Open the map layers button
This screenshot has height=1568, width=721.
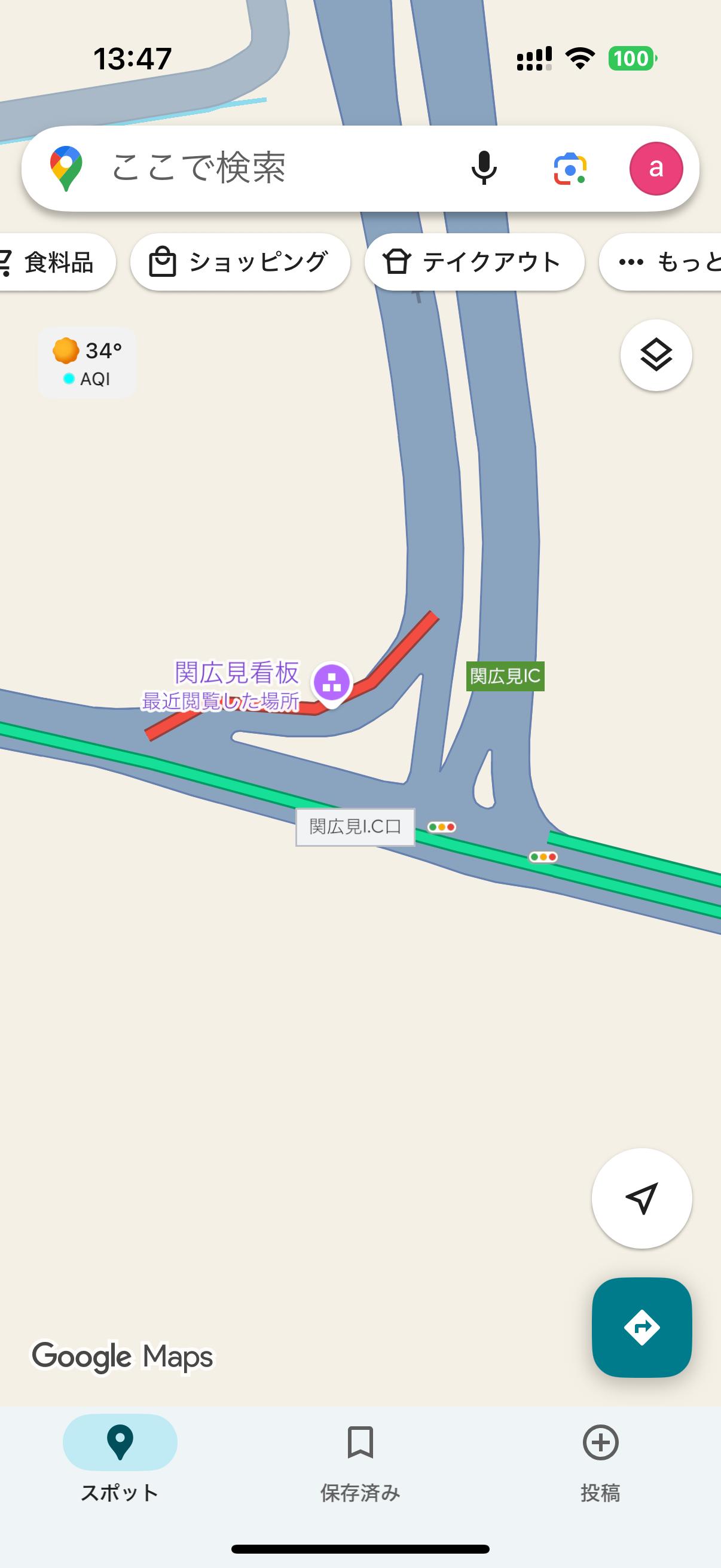coord(655,355)
